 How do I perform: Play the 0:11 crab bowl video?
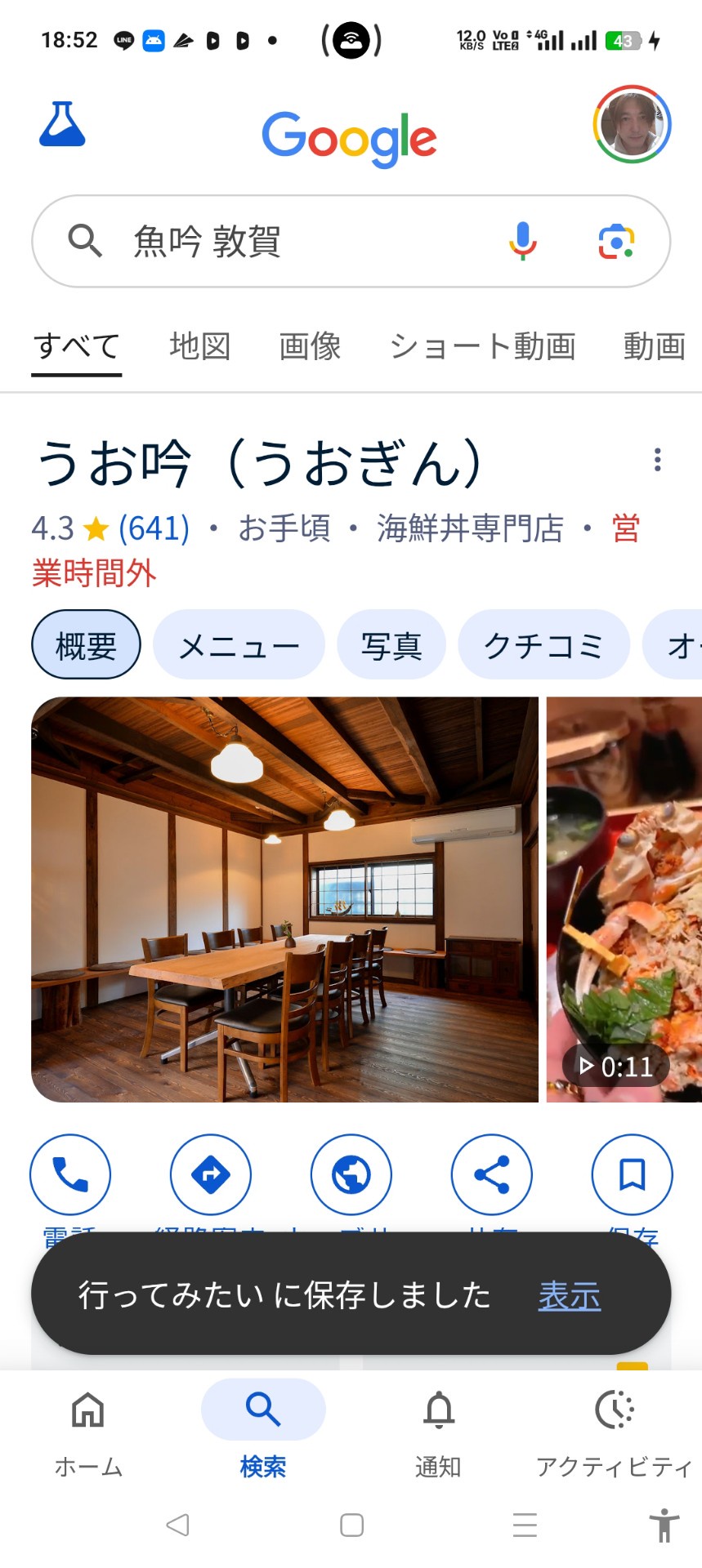(x=624, y=899)
